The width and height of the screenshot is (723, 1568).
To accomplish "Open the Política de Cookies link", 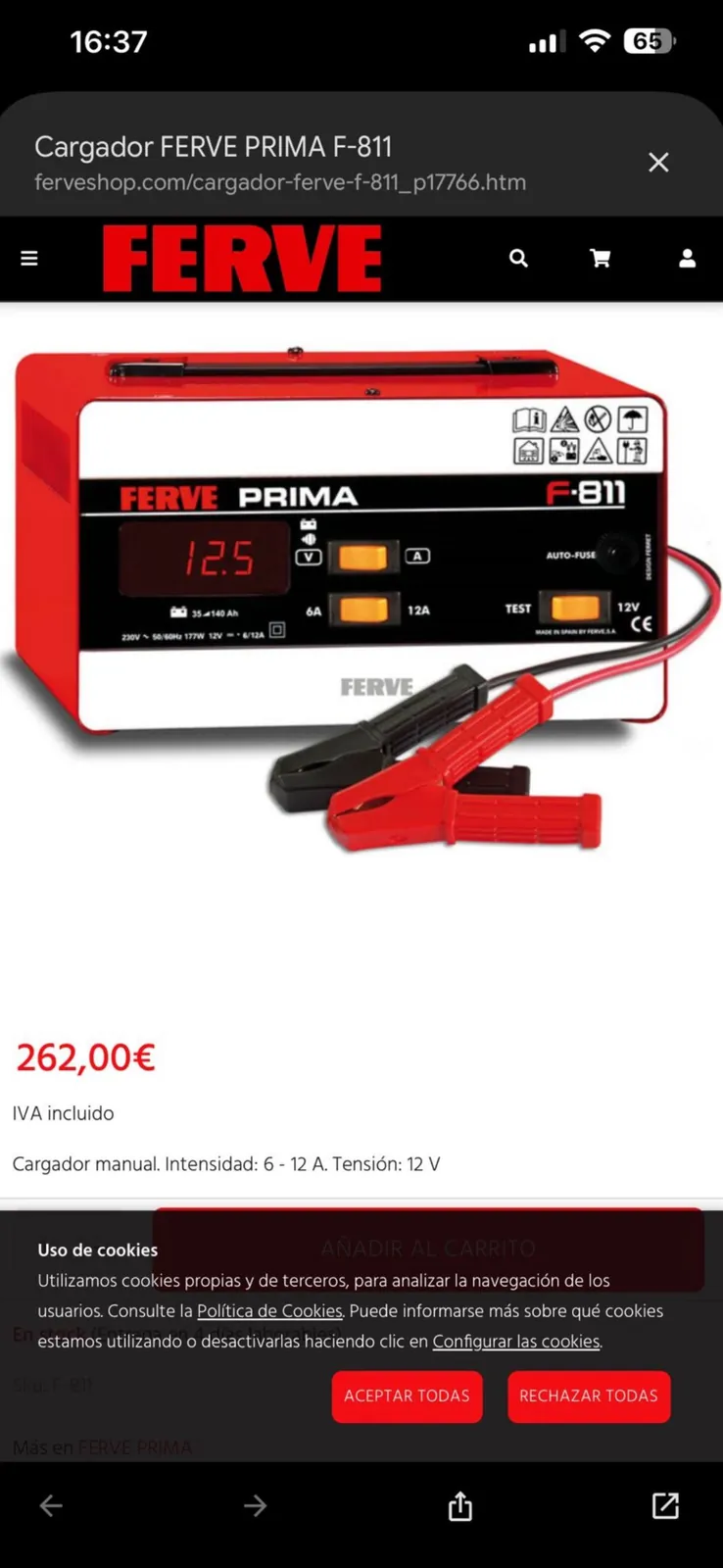I will (x=269, y=1311).
